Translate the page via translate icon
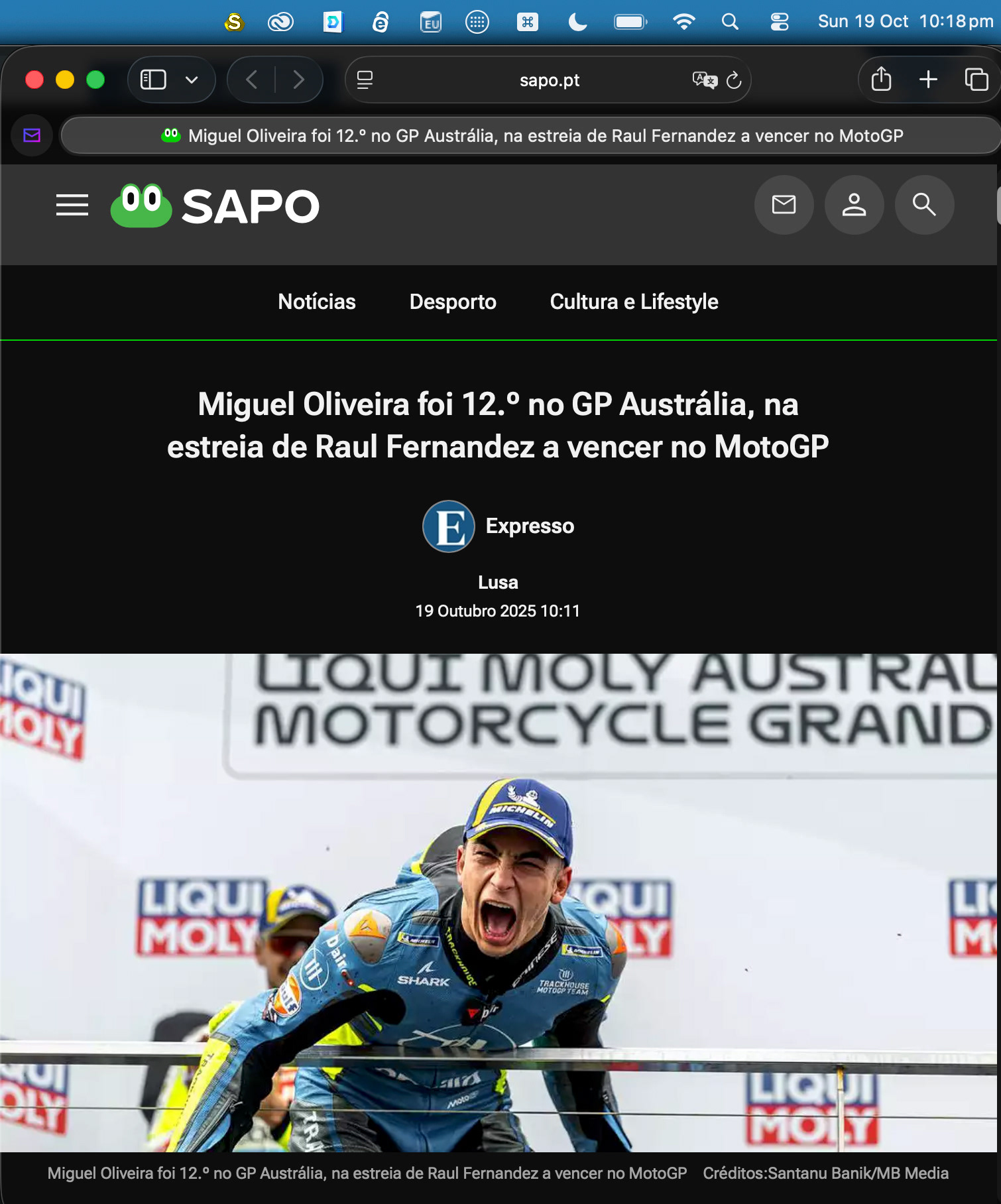Image resolution: width=1001 pixels, height=1204 pixels. [x=704, y=80]
